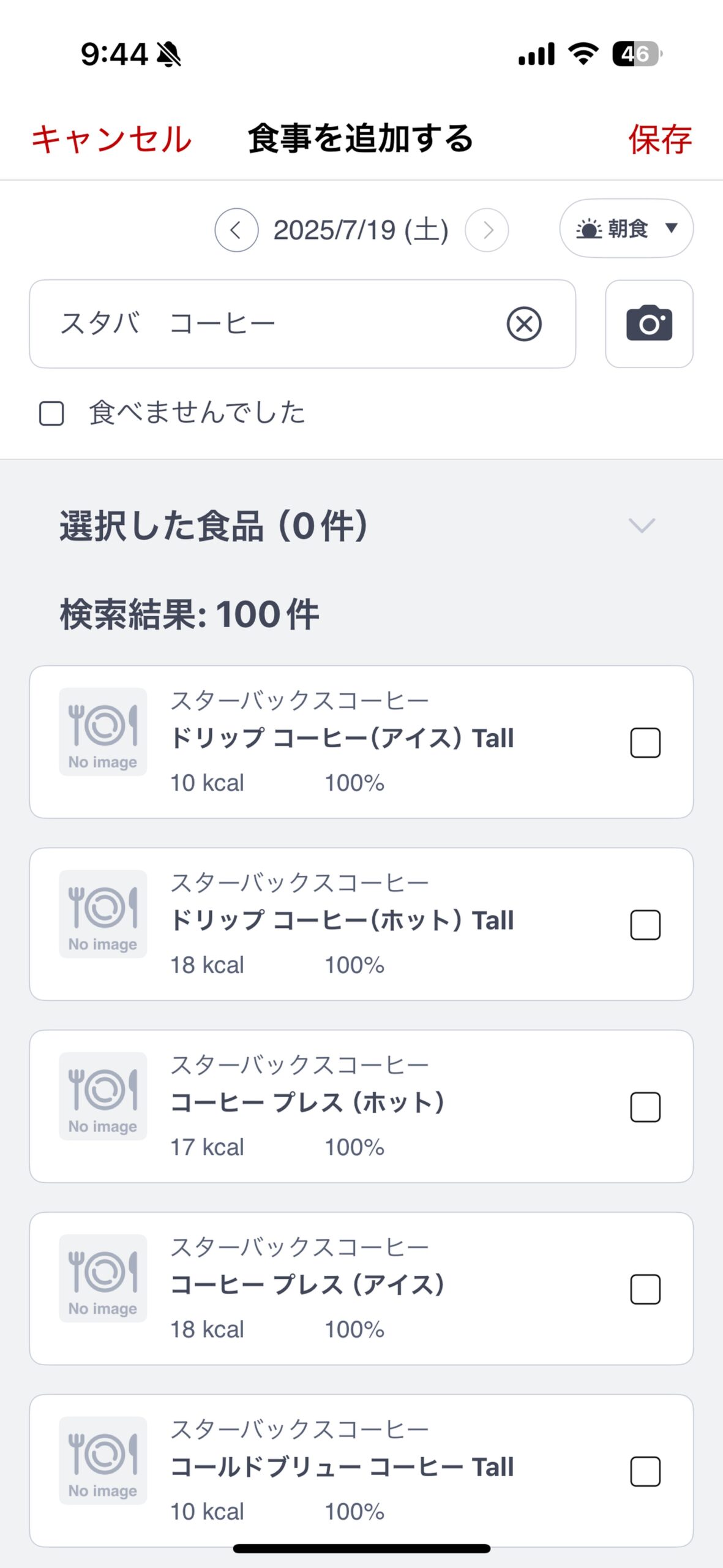Select ドリップ コーヒー(アイス) Tall checkbox
The image size is (723, 1568).
click(x=645, y=743)
